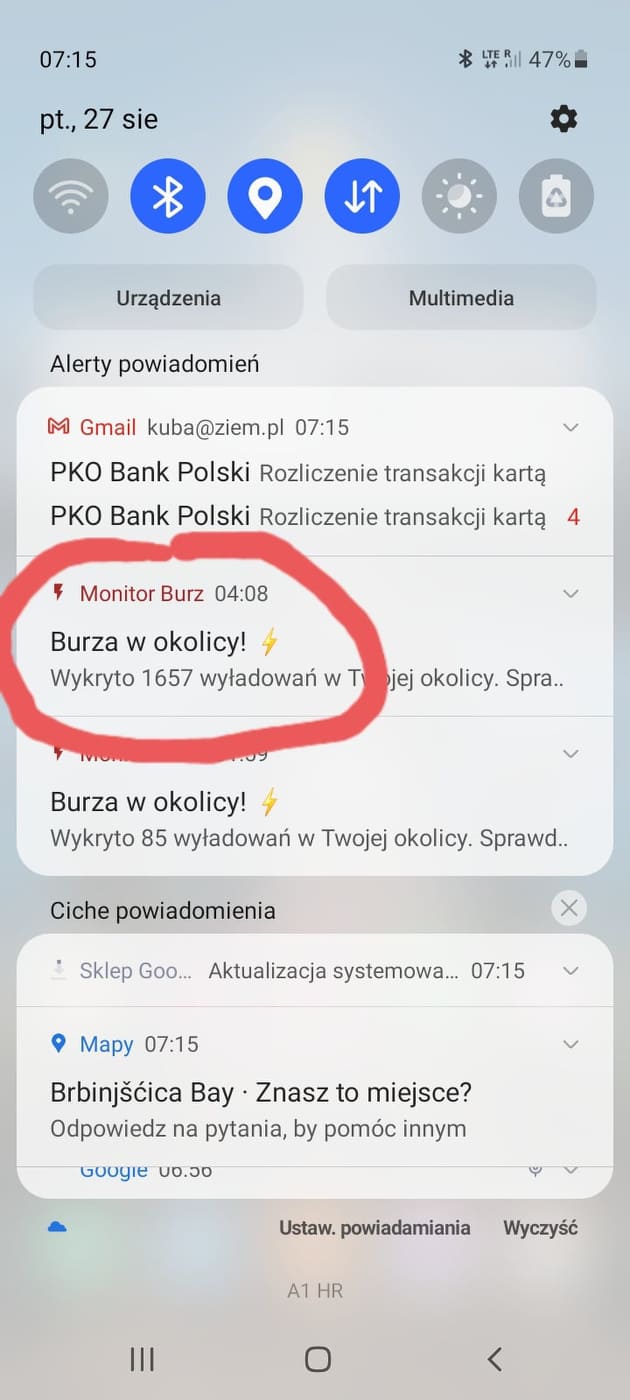Expand the Sklep Google system update notification

pyautogui.click(x=571, y=971)
